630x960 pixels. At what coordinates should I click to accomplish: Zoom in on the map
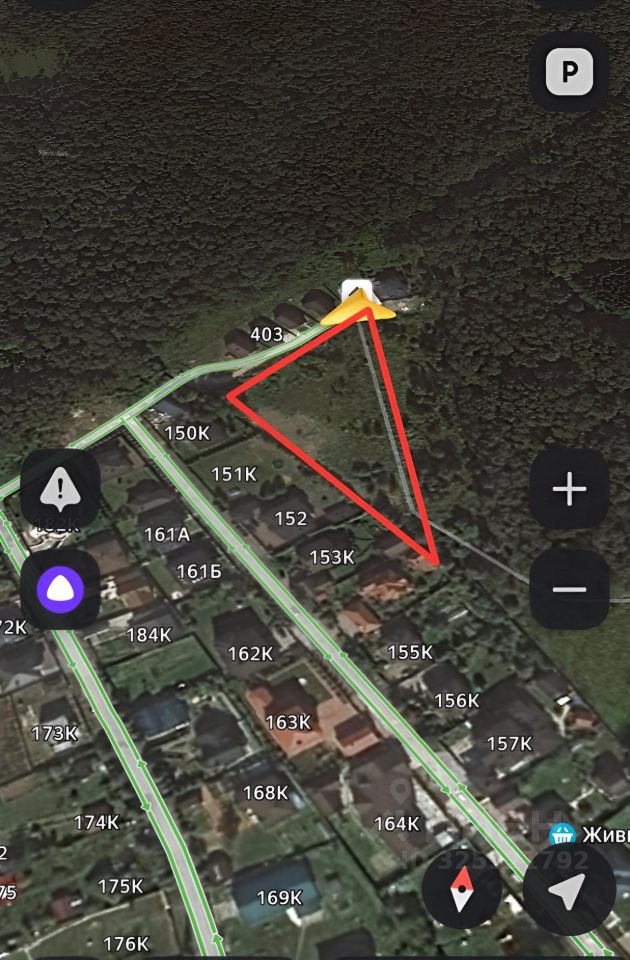tap(569, 489)
